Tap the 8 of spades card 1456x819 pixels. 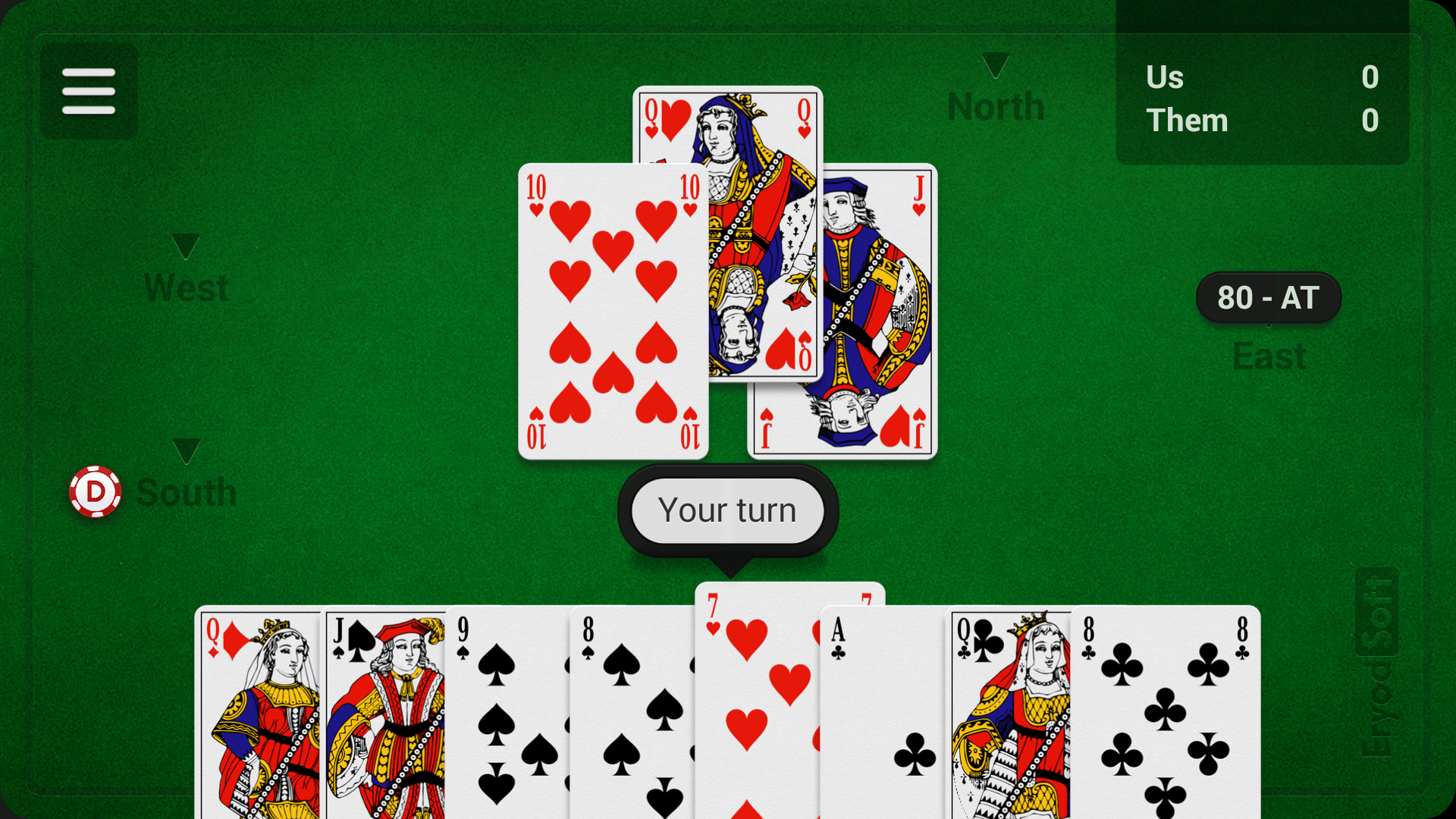click(631, 713)
